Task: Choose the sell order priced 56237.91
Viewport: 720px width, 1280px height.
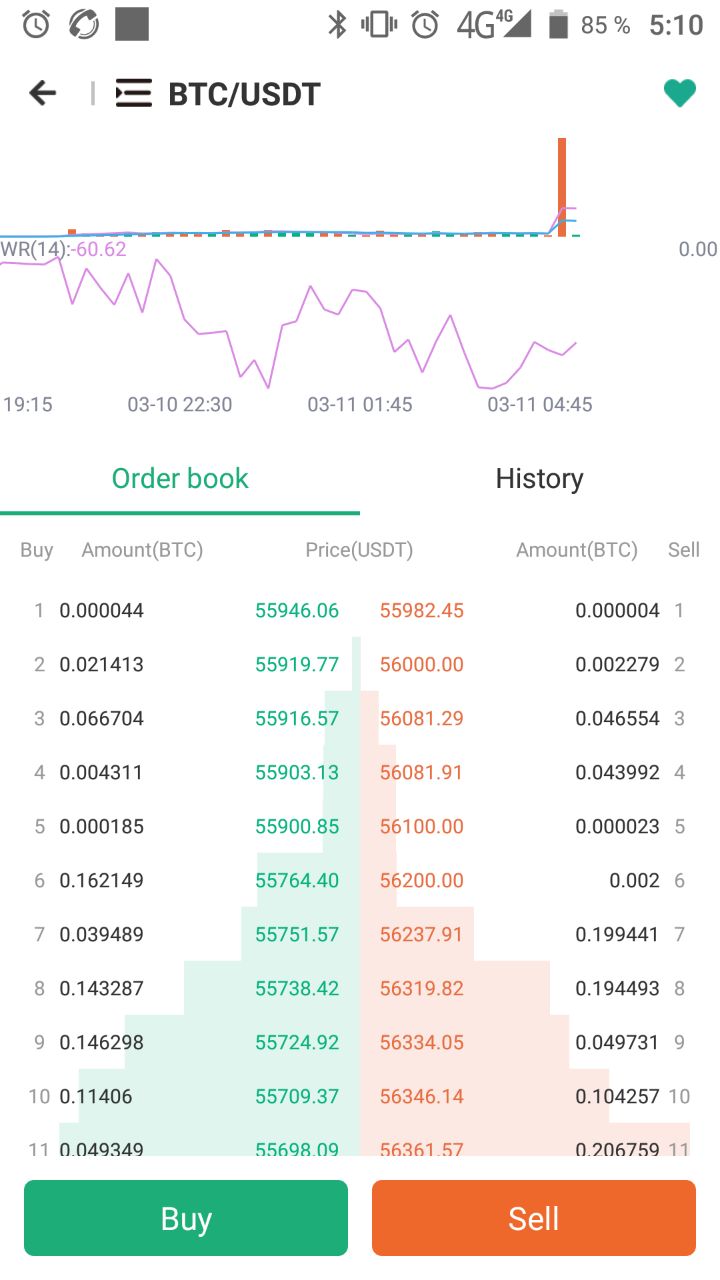Action: coord(540,934)
